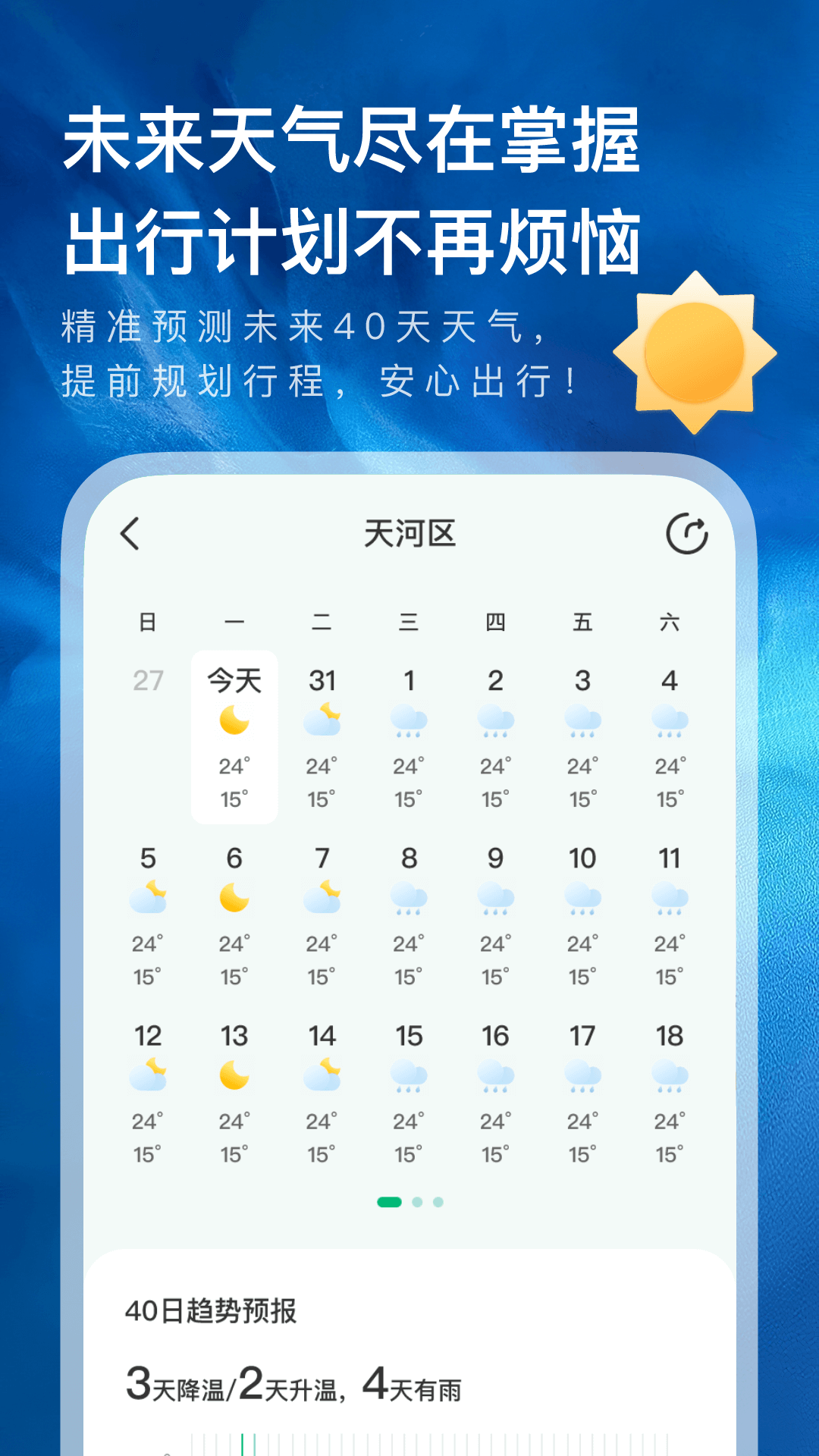Tap the 日 weekday column header
The width and height of the screenshot is (819, 1456).
[x=148, y=622]
